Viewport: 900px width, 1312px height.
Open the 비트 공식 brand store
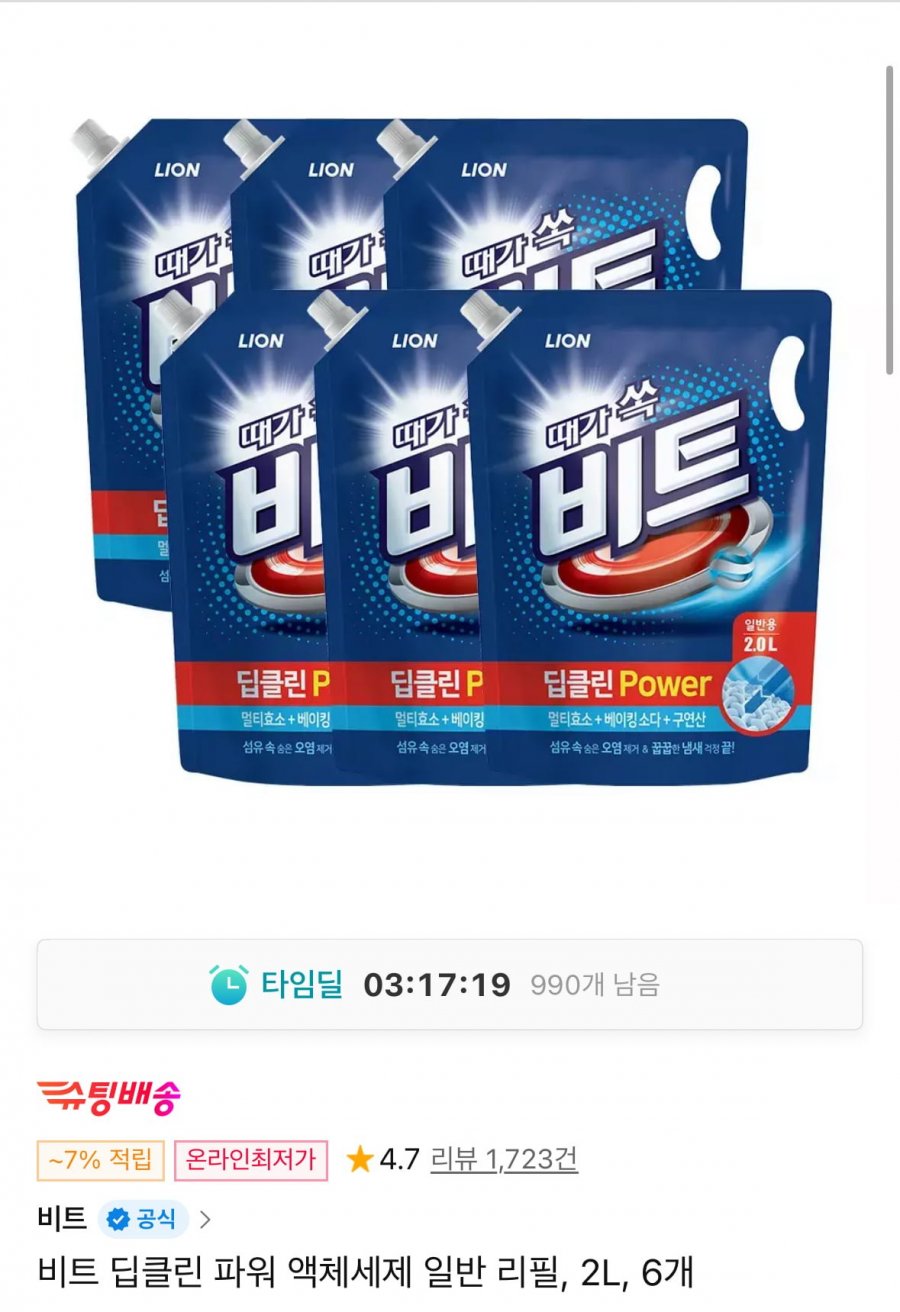click(x=125, y=1219)
